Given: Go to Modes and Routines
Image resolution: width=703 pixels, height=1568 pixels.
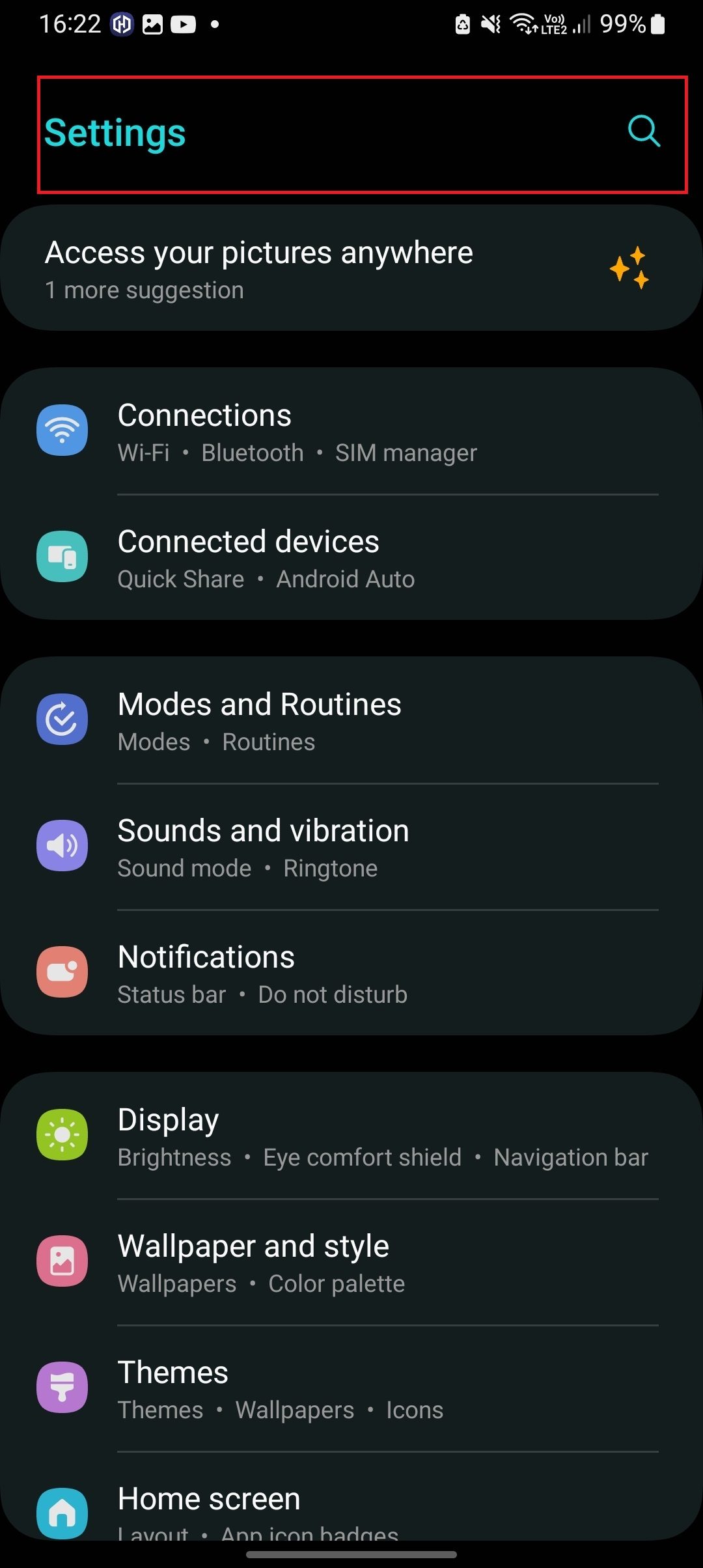Looking at the screenshot, I should pyautogui.click(x=351, y=721).
